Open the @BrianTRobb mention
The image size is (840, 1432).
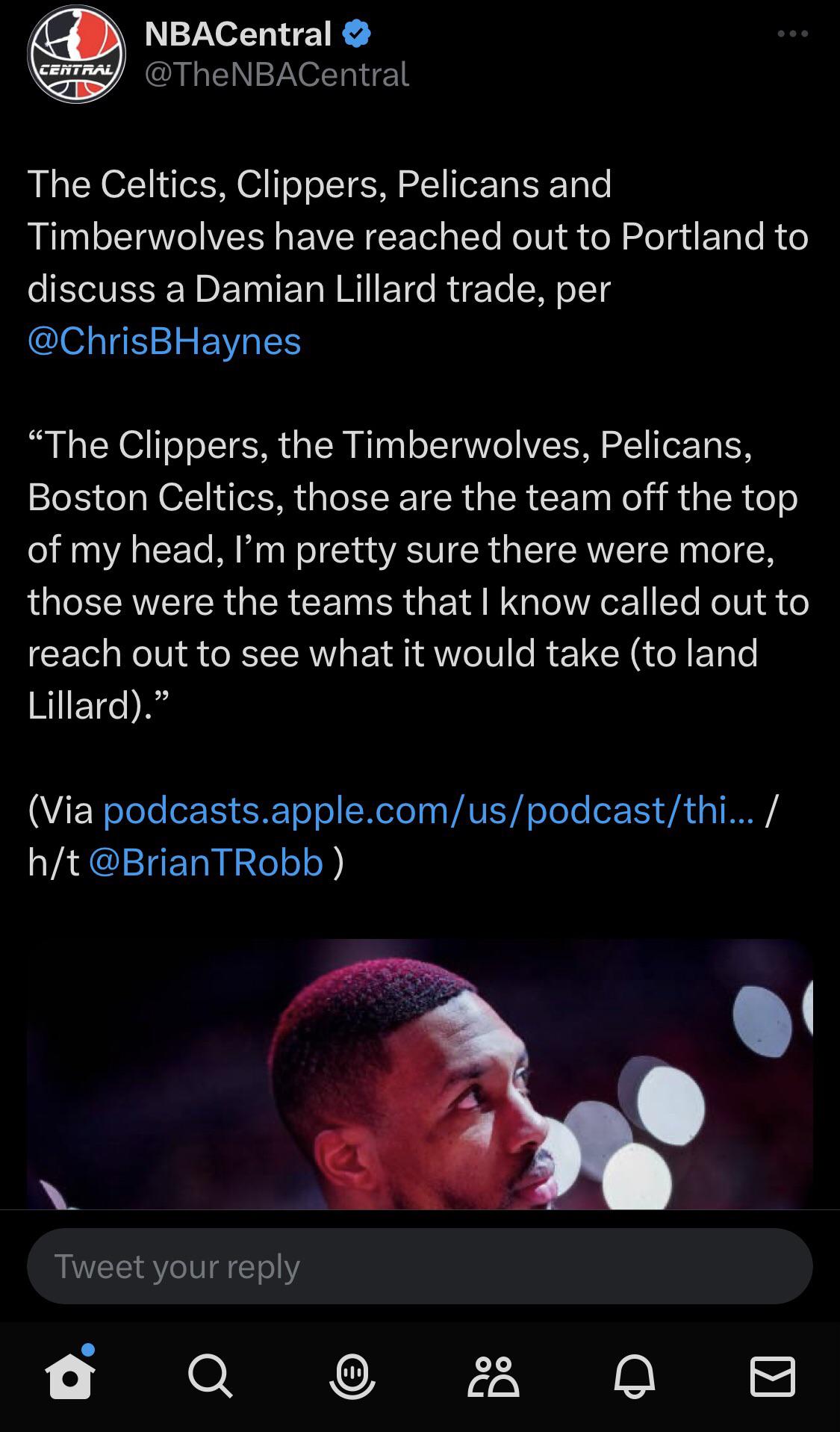point(206,862)
